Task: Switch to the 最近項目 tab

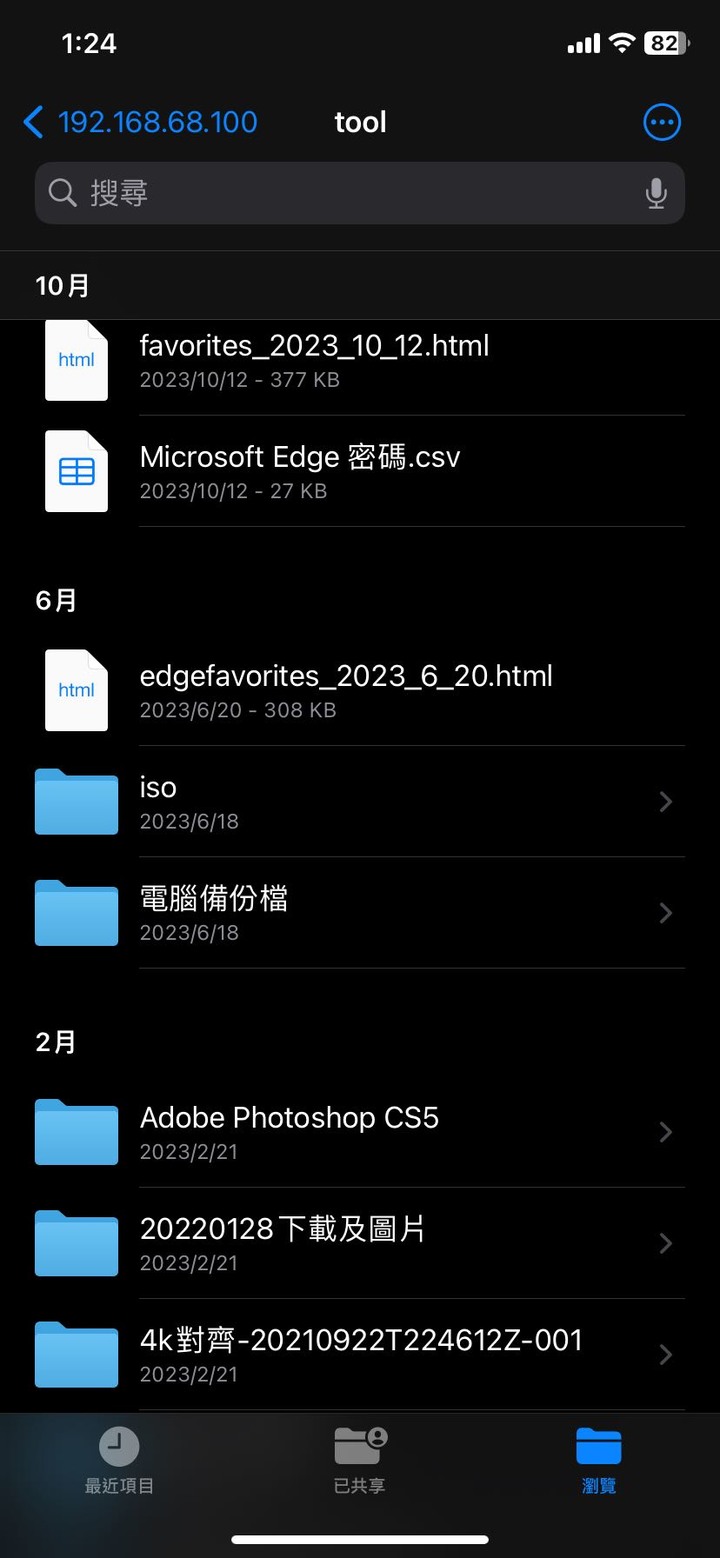Action: pos(119,1460)
